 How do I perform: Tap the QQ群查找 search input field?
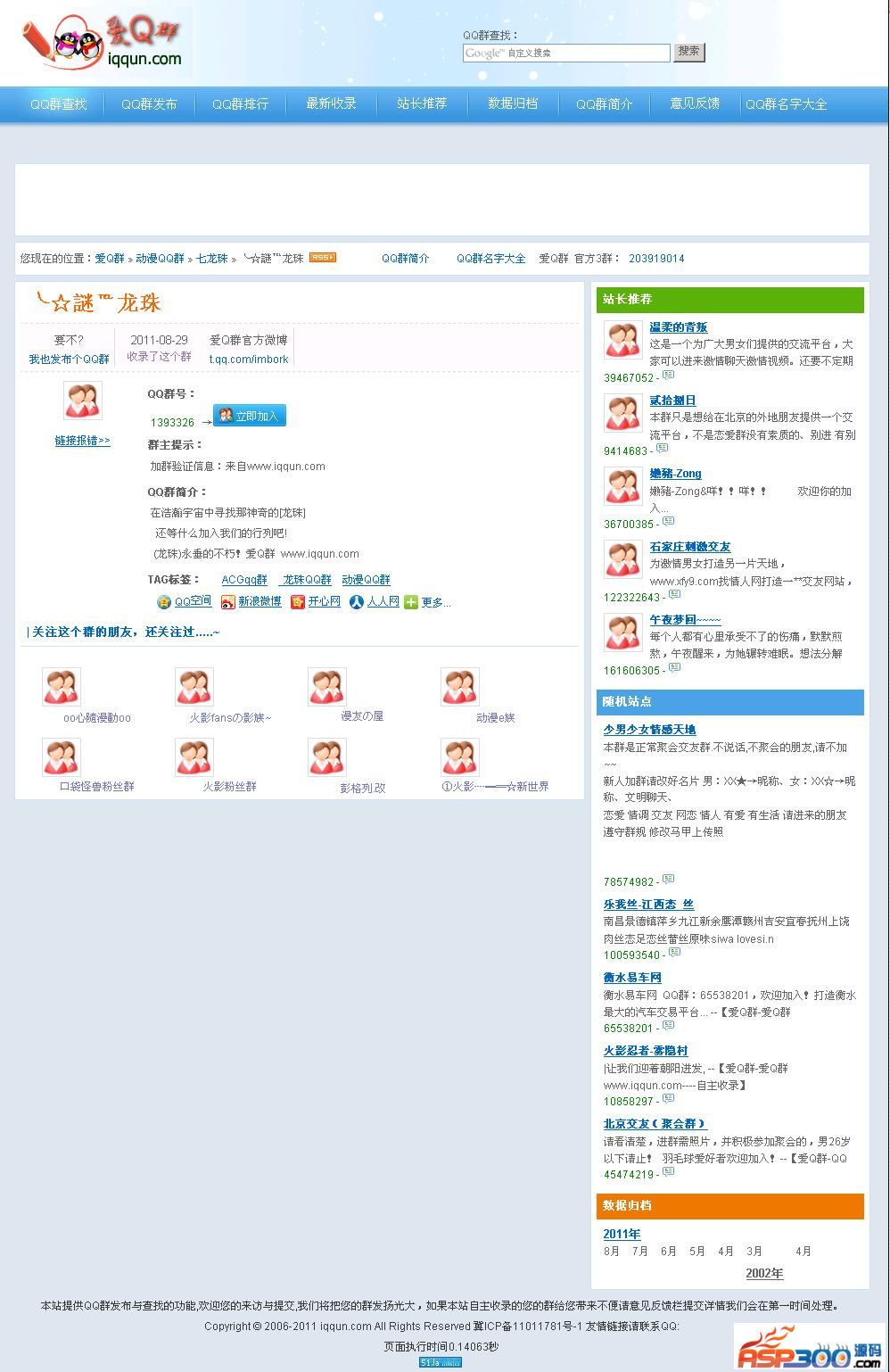click(565, 54)
